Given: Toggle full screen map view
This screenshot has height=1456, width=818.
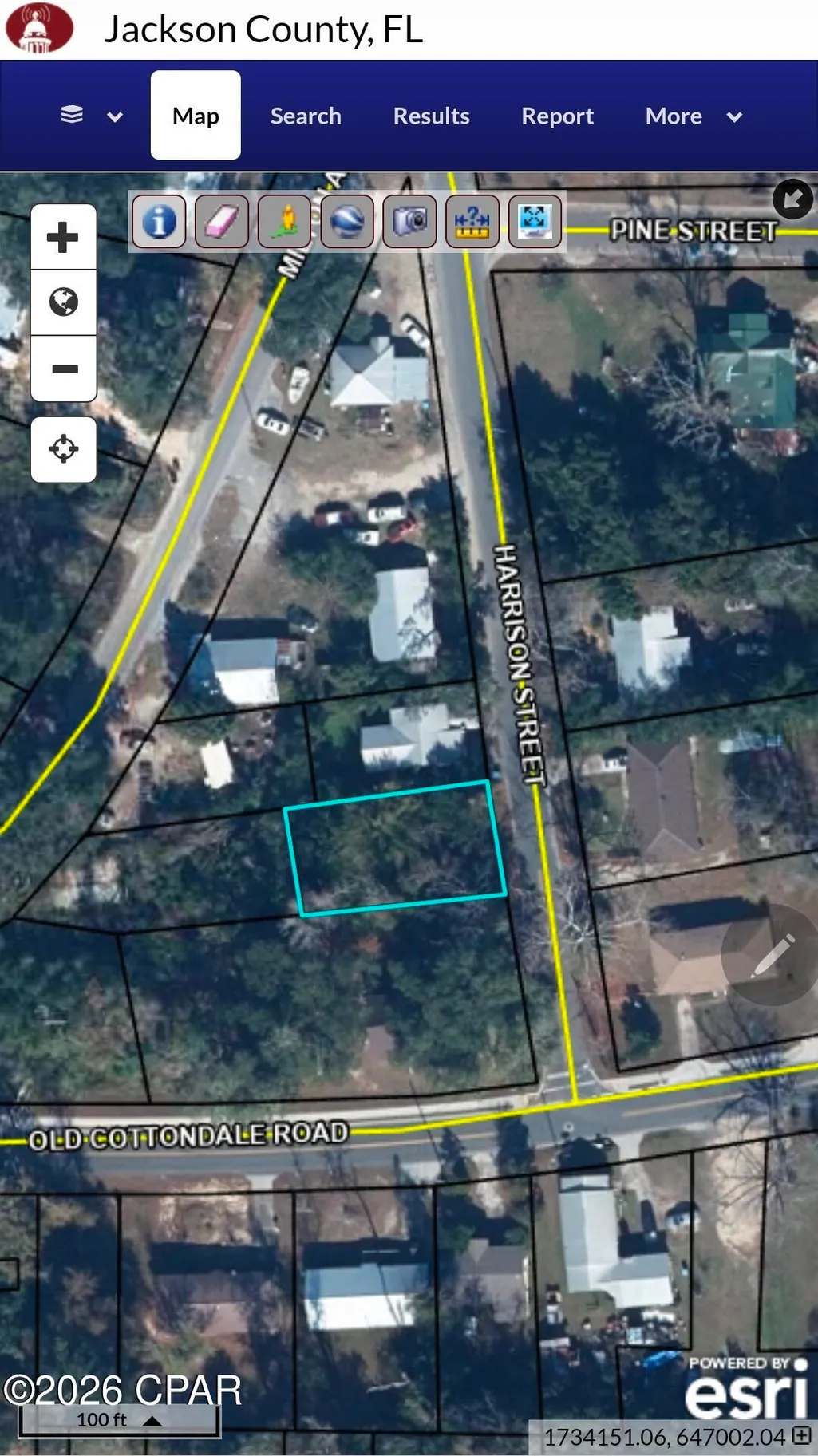Looking at the screenshot, I should [x=535, y=221].
